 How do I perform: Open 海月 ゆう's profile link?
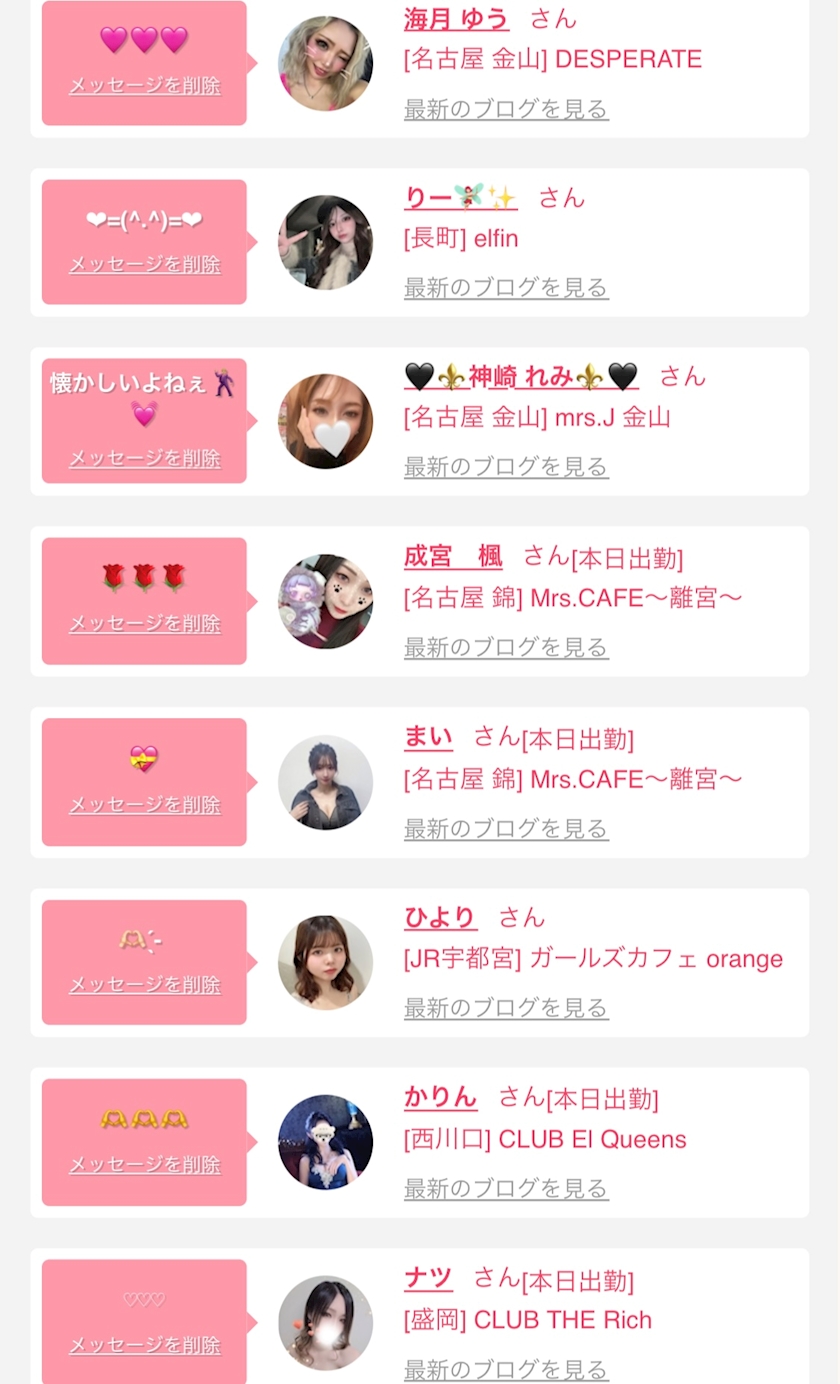456,19
